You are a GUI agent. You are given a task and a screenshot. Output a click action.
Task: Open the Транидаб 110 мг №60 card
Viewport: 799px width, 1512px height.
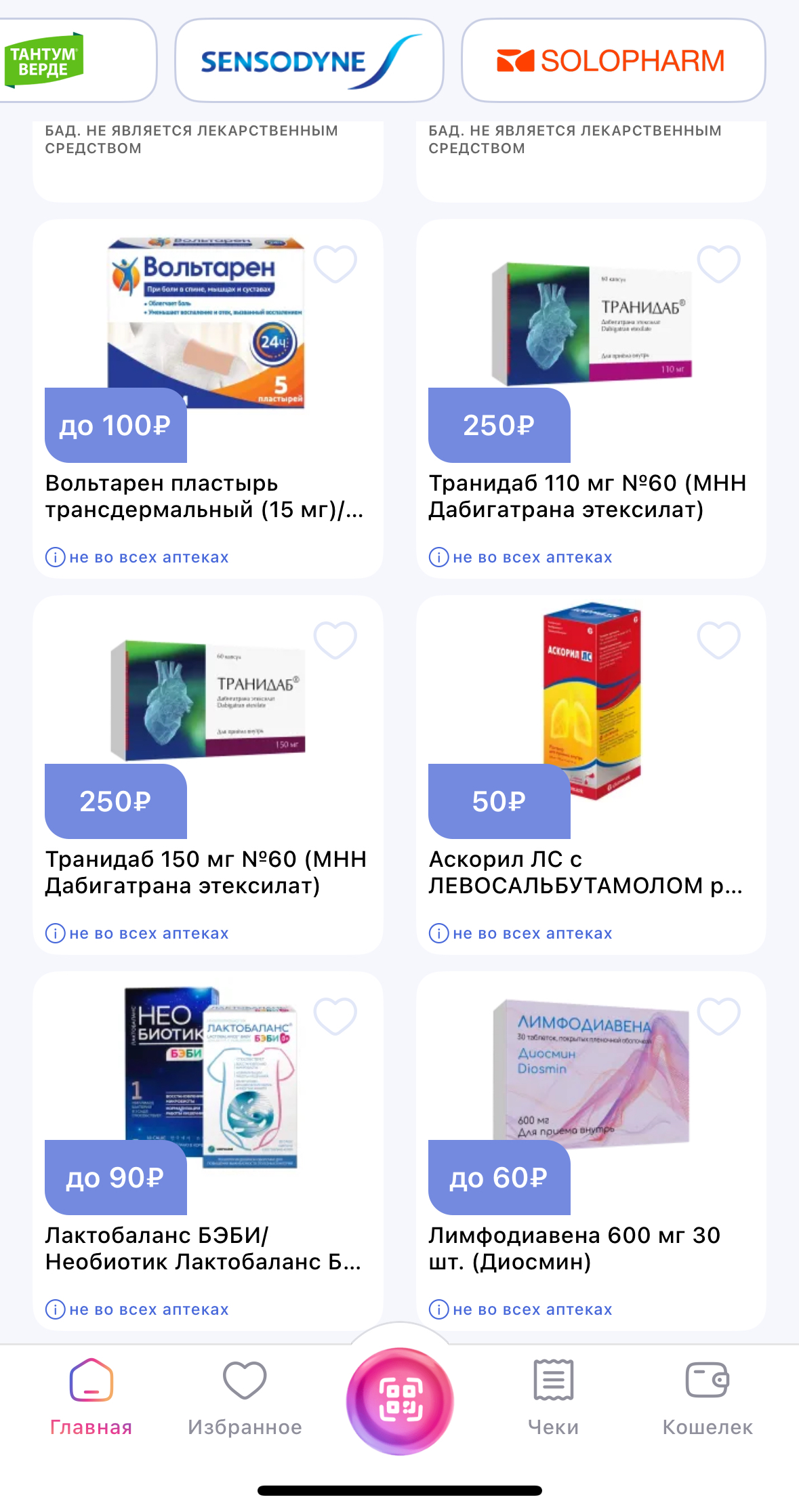tap(591, 399)
